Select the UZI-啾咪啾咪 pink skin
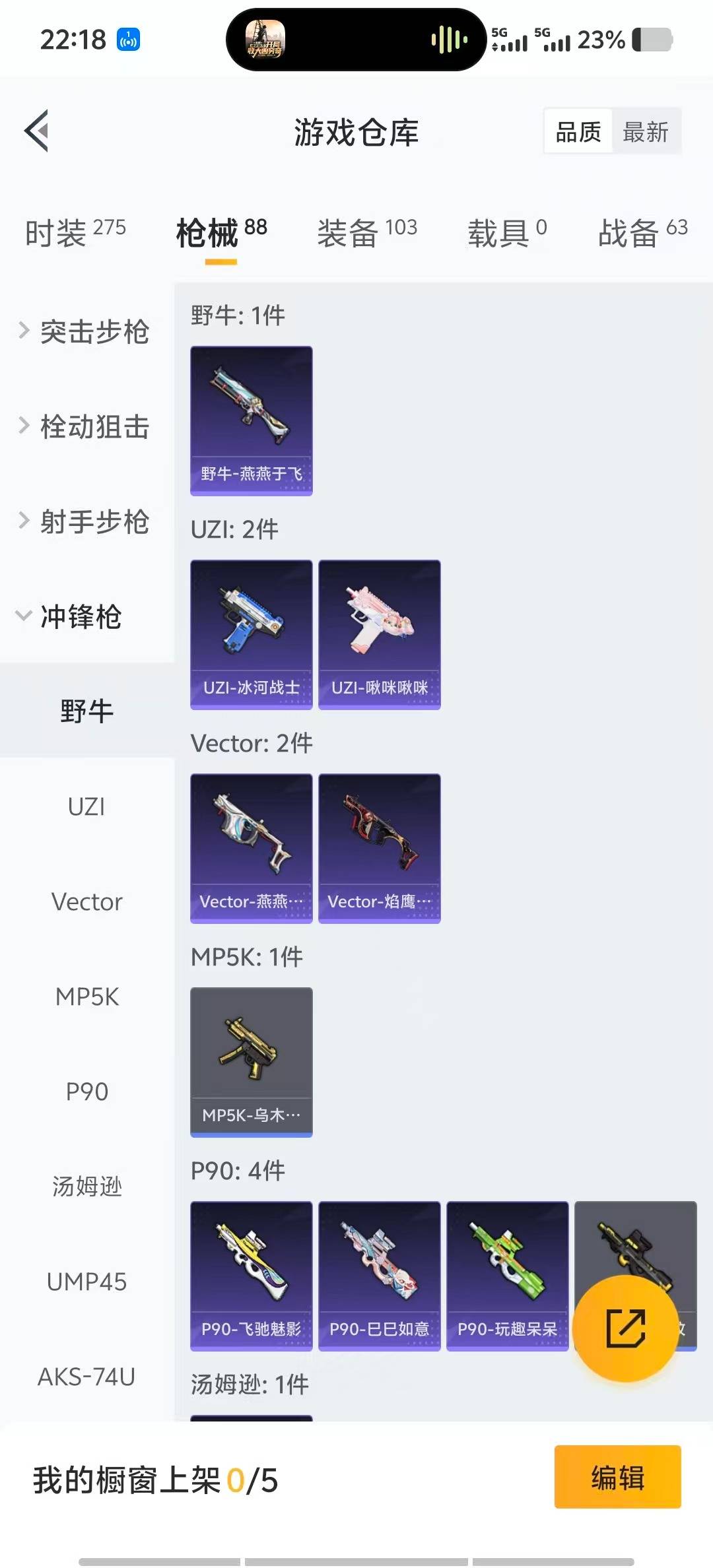Image resolution: width=713 pixels, height=1568 pixels. (379, 634)
